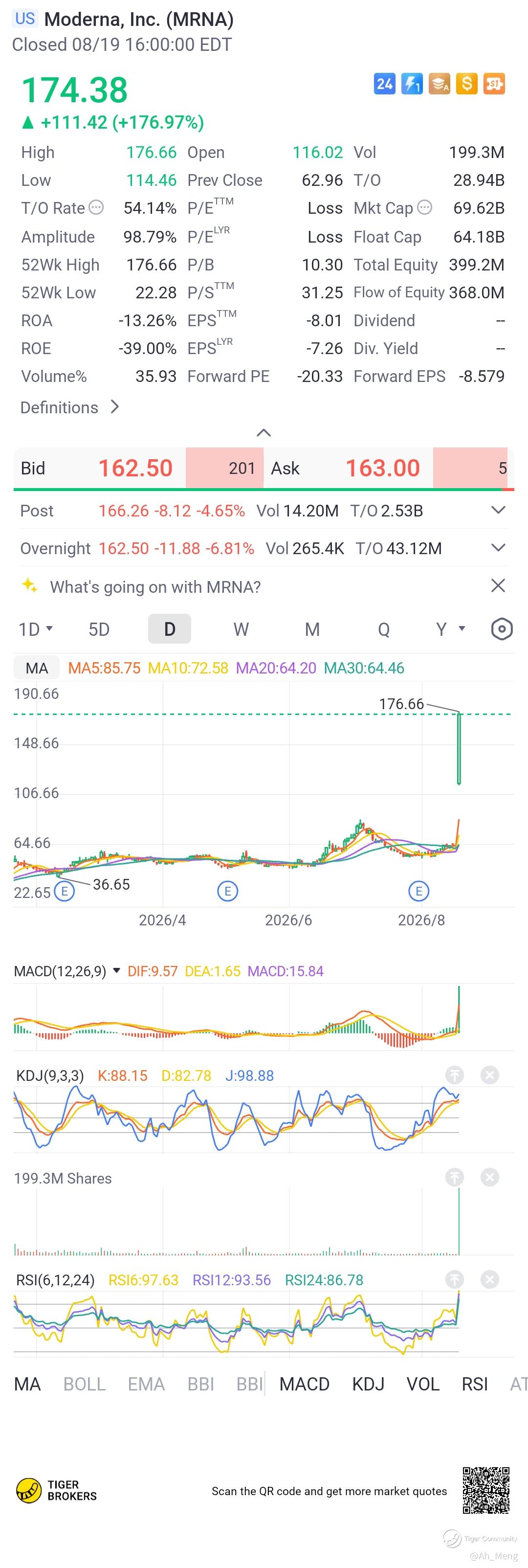The width and height of the screenshot is (528, 1568).
Task: Collapse the stock details panel
Action: click(264, 433)
